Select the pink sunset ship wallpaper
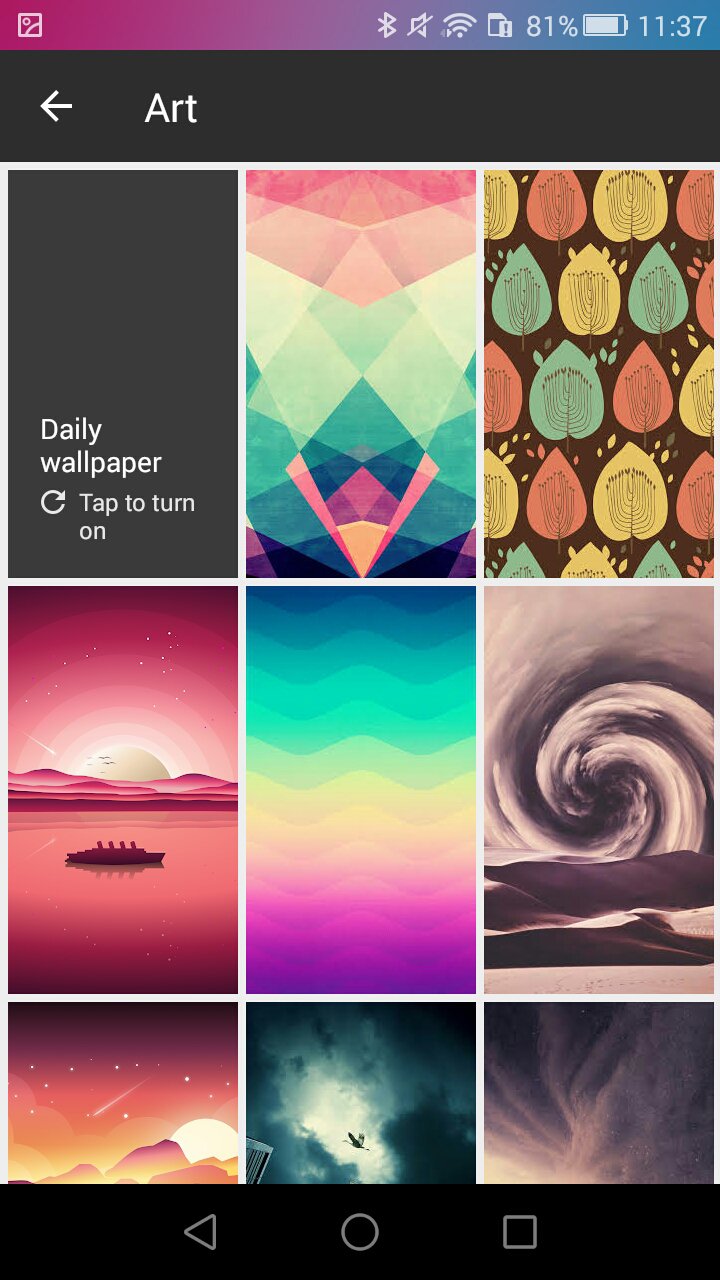 (122, 790)
